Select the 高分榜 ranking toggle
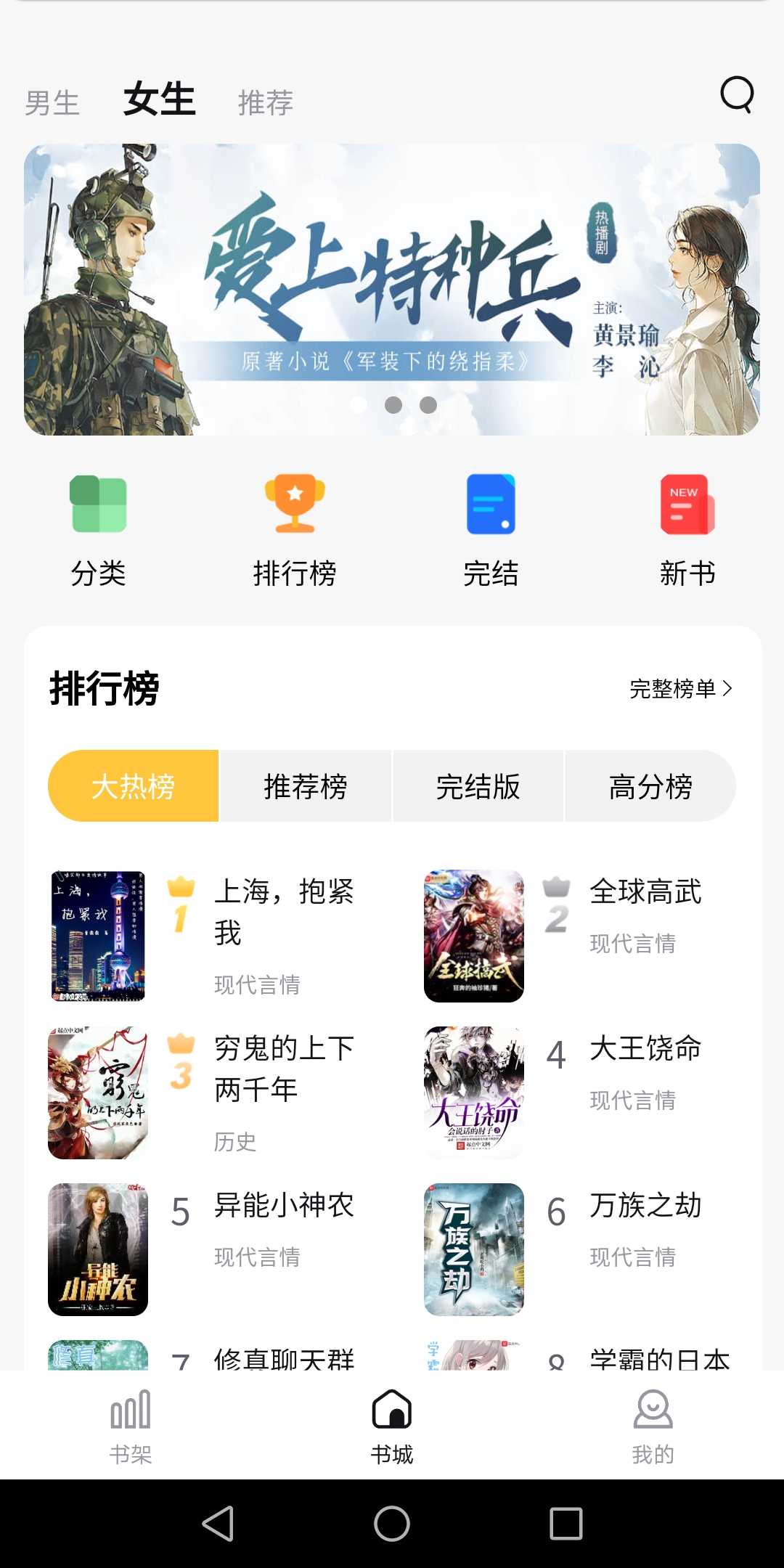784x1568 pixels. (650, 786)
